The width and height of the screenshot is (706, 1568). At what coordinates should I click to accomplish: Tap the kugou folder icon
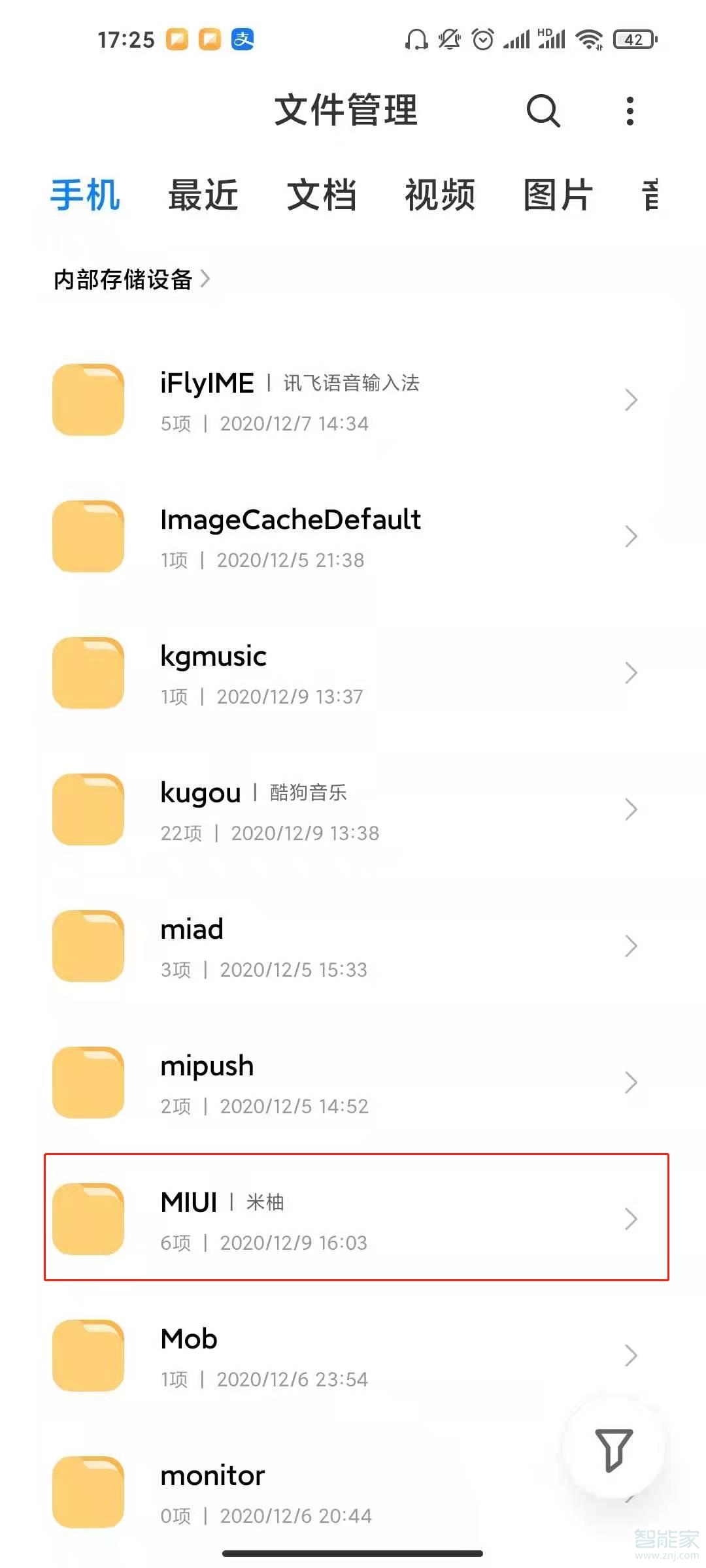88,810
